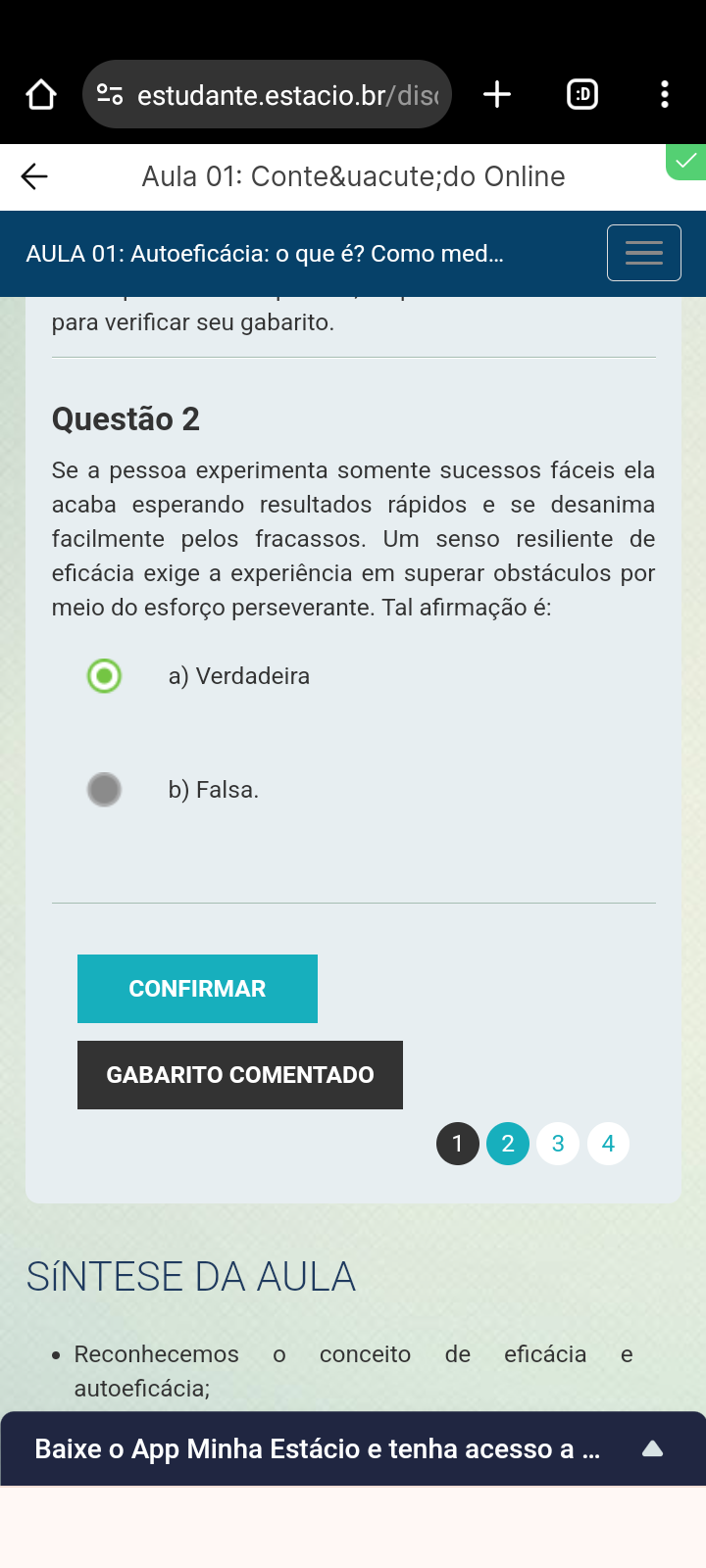Viewport: 706px width, 1568px height.
Task: Go back from Aula 01 page
Action: tap(34, 176)
